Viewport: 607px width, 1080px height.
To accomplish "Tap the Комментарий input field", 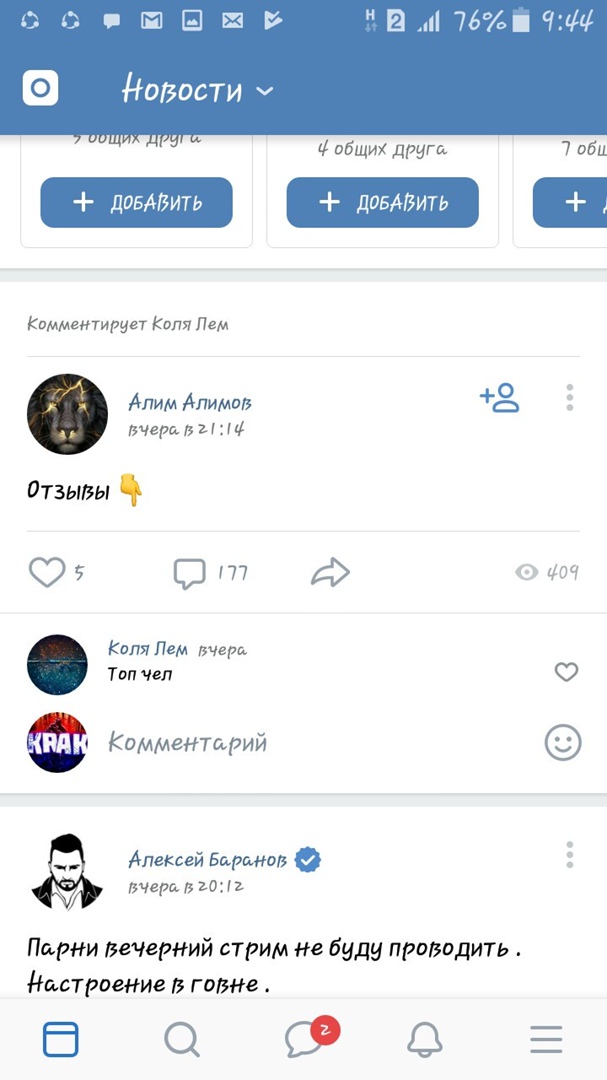I will 300,742.
